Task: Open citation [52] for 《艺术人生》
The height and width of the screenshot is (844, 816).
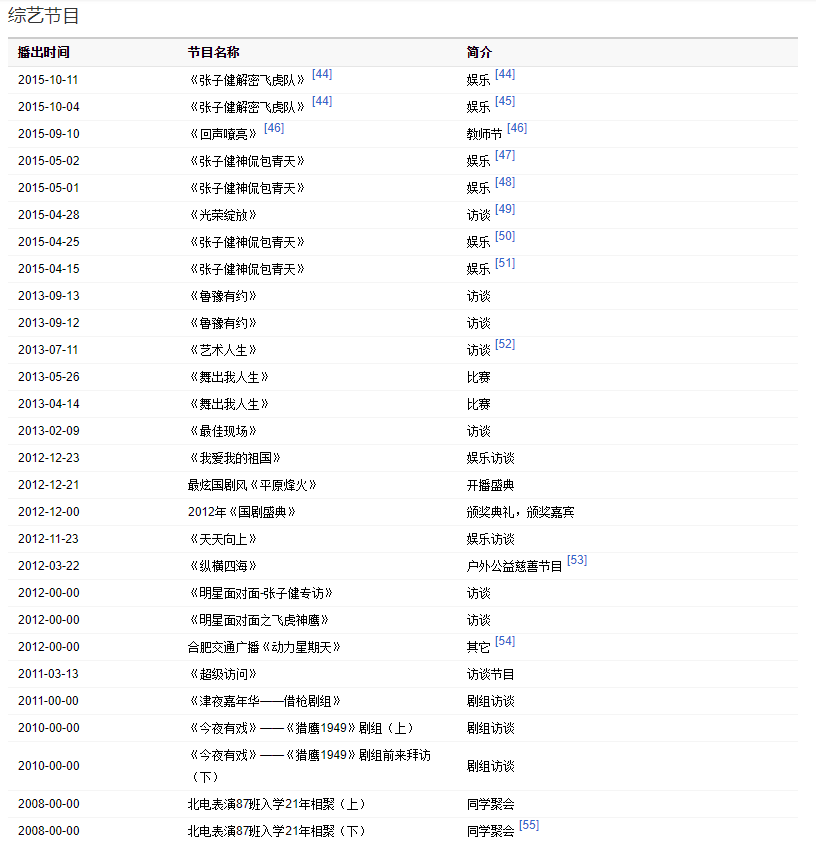Action: point(505,344)
